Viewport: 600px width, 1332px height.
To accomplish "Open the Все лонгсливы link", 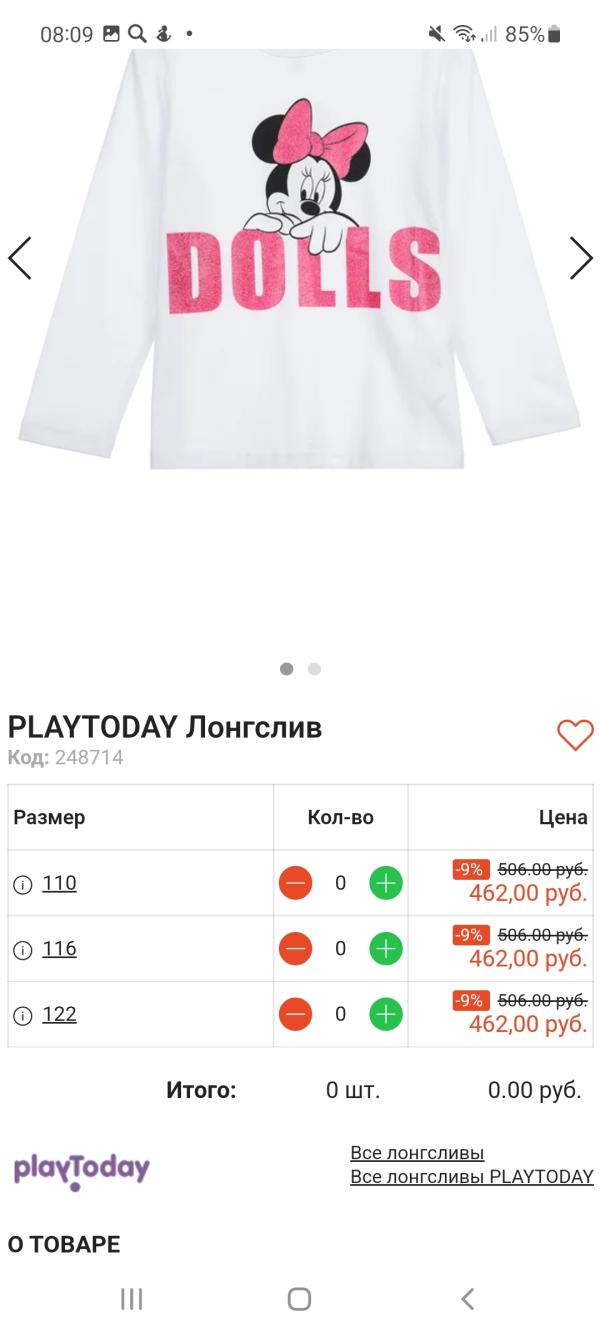I will [x=417, y=1153].
